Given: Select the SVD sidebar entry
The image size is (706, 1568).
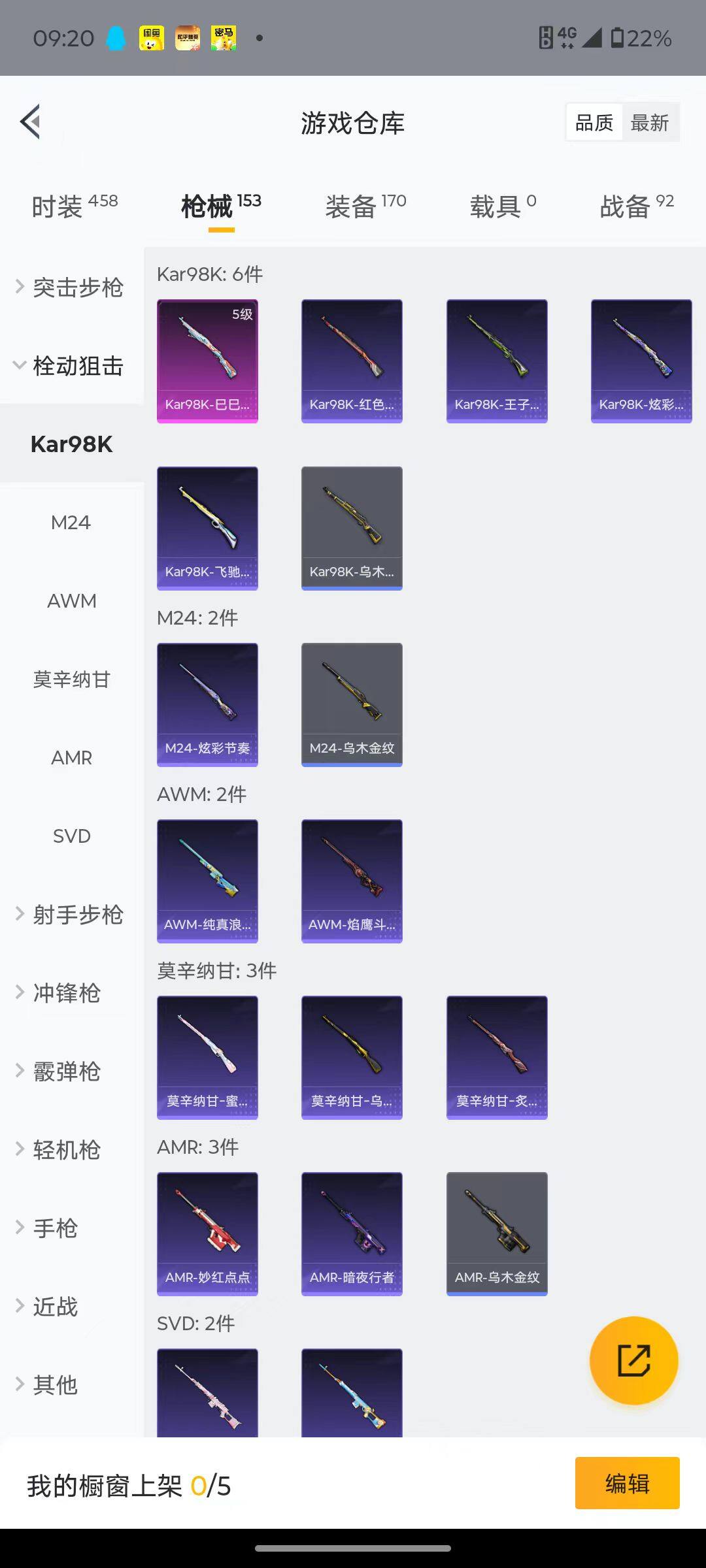Looking at the screenshot, I should 71,836.
